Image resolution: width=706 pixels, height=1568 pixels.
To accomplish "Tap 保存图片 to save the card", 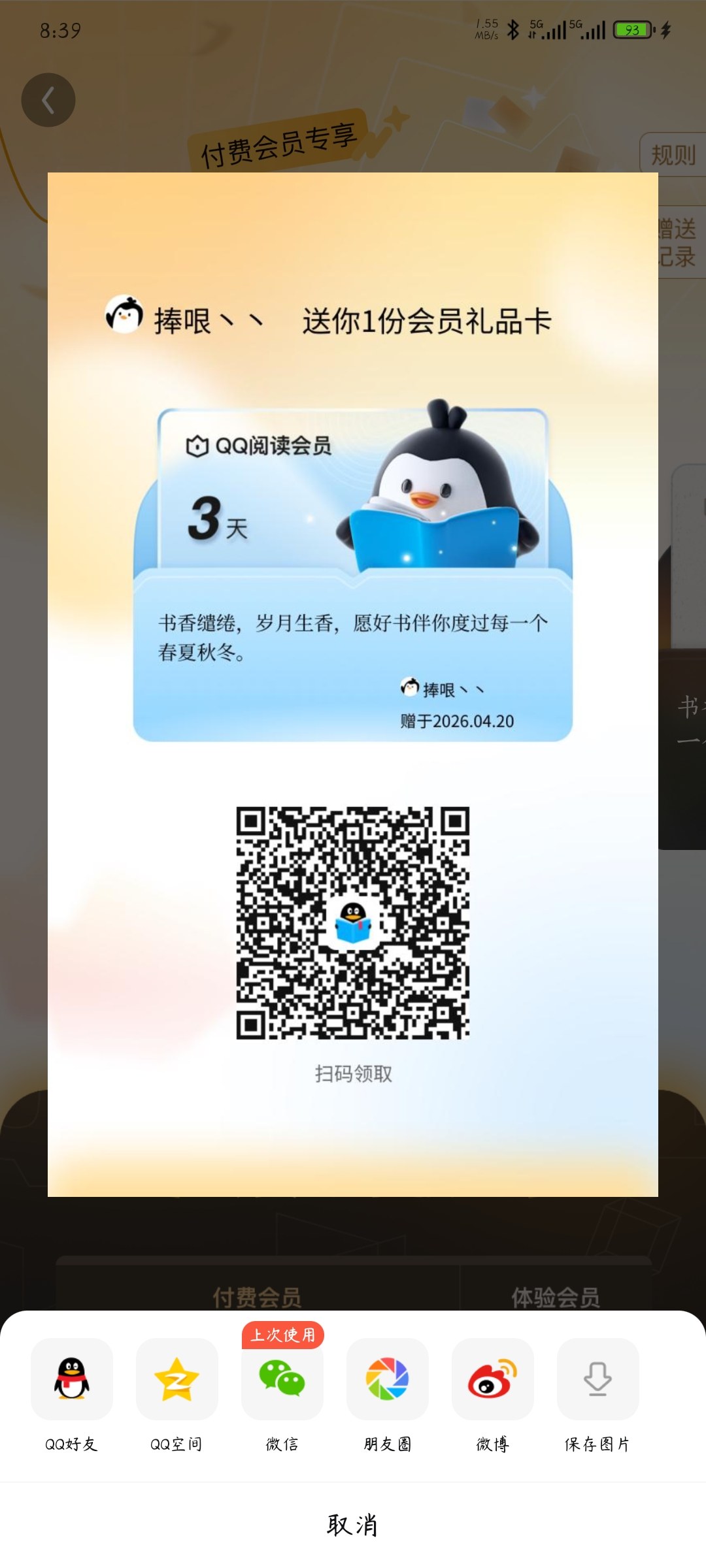I will [597, 1379].
